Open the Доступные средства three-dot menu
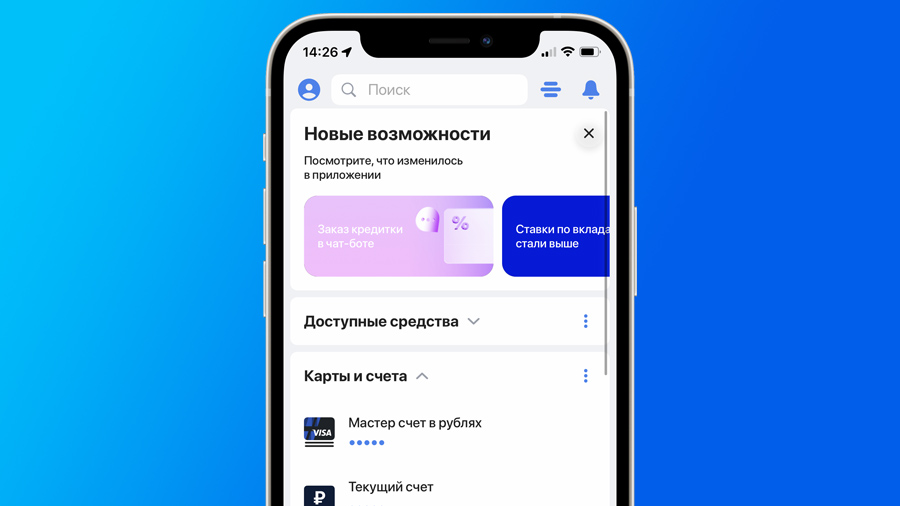Viewport: 900px width, 506px height. point(585,322)
